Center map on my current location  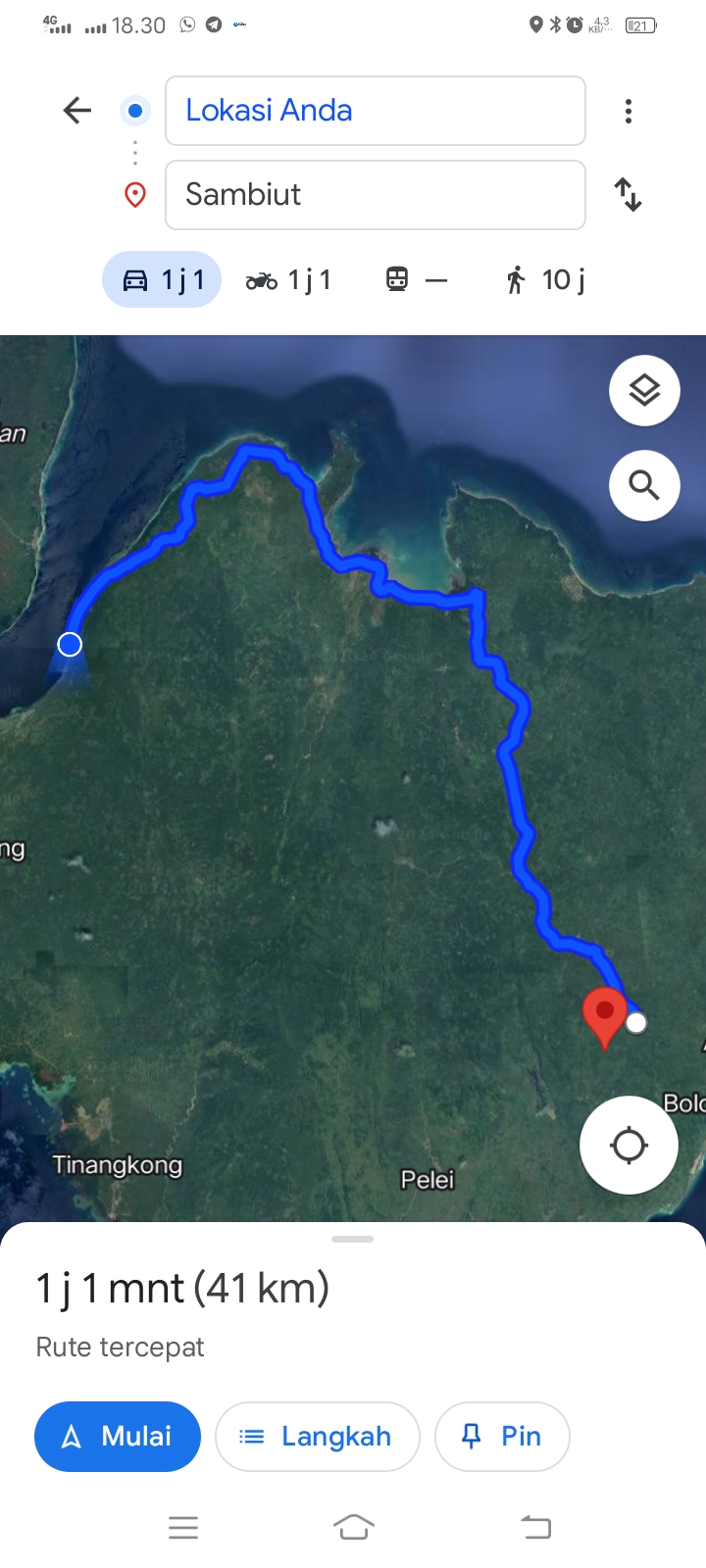point(629,1145)
